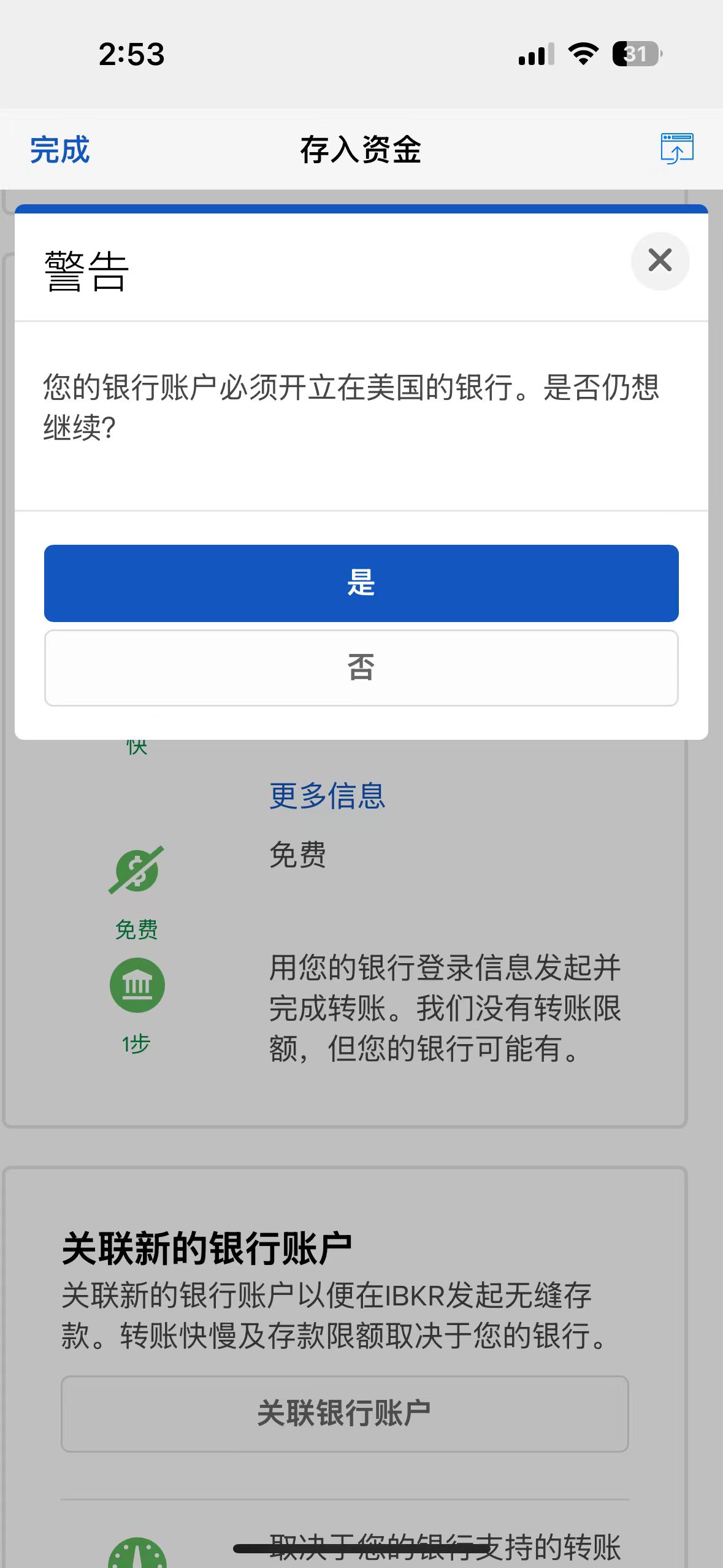The image size is (723, 1568).
Task: Close the 警告 dialog with X
Action: 660,261
